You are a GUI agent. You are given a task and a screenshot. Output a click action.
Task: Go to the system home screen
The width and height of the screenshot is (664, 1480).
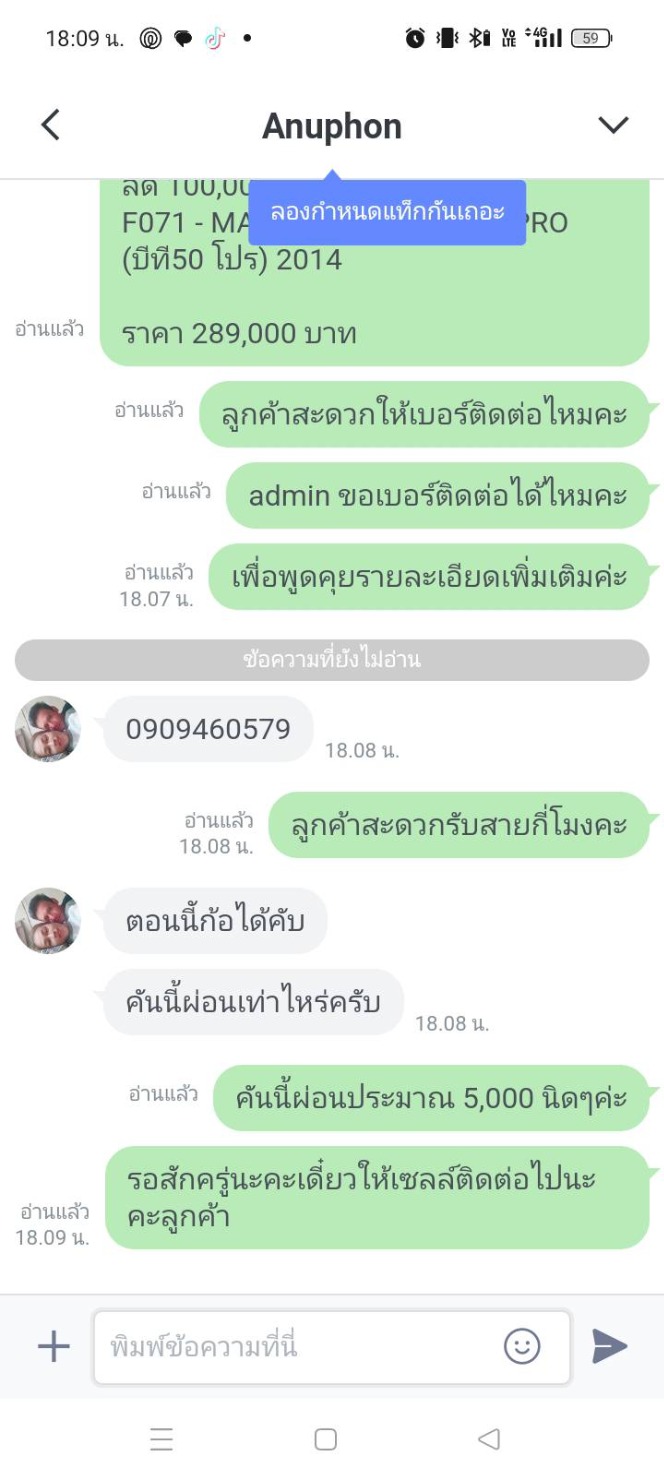tap(325, 1439)
